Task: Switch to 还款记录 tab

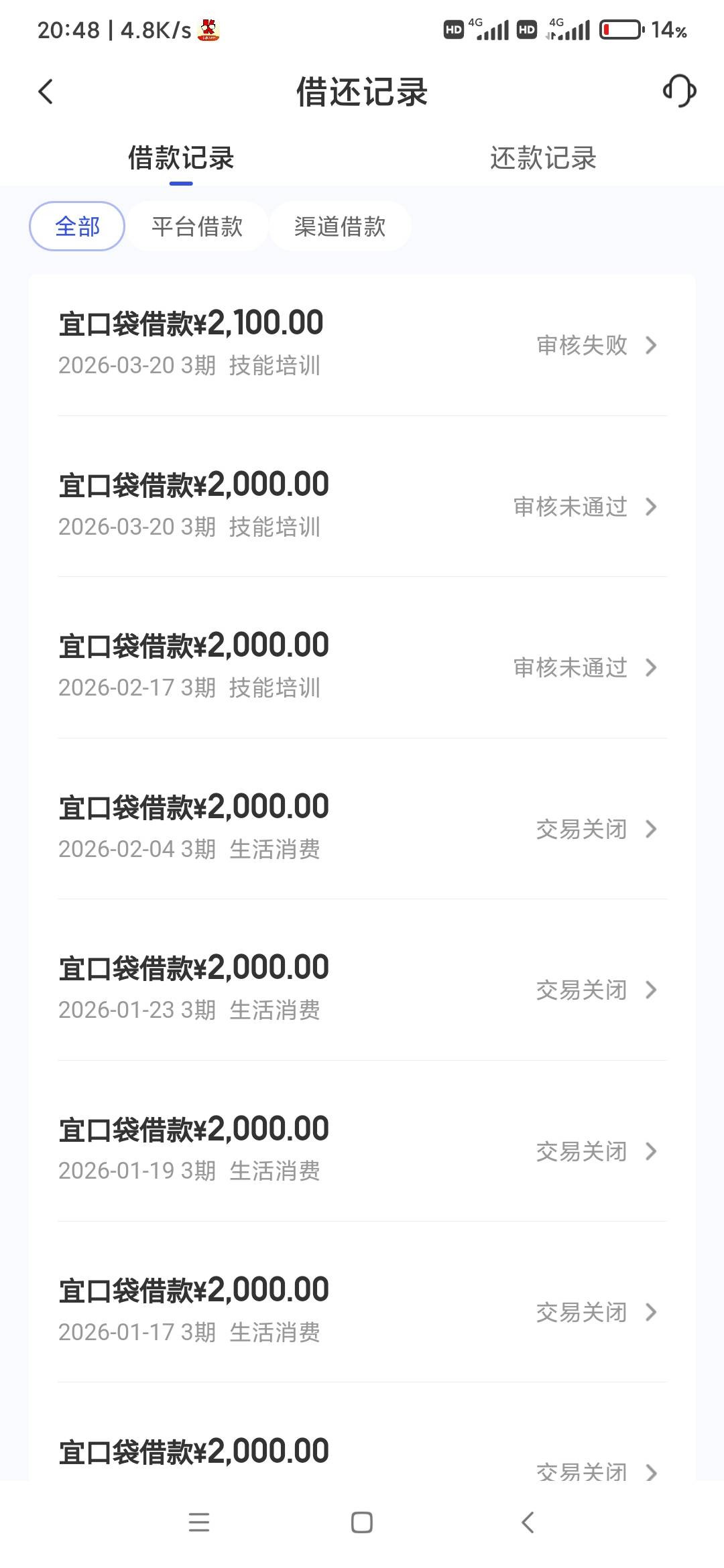Action: point(543,158)
